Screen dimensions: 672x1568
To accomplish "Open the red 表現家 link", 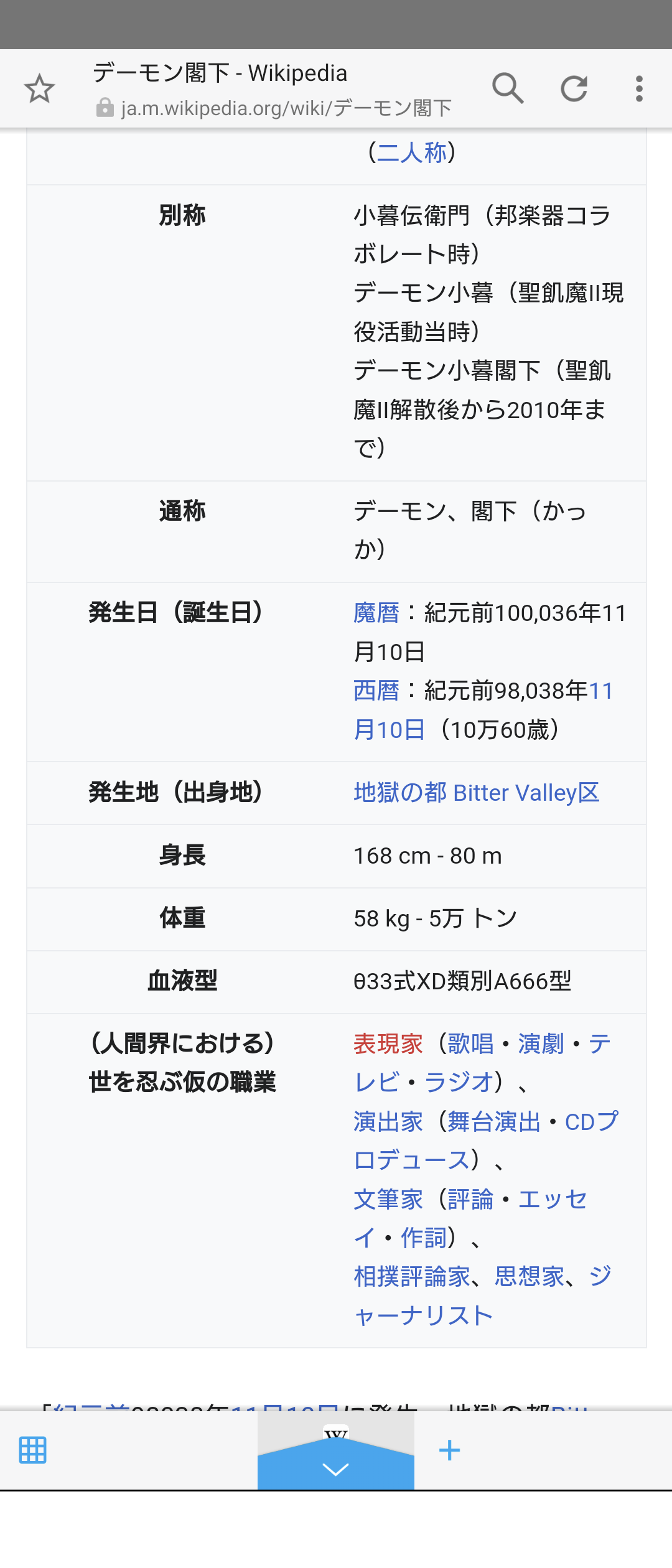I will (388, 1043).
